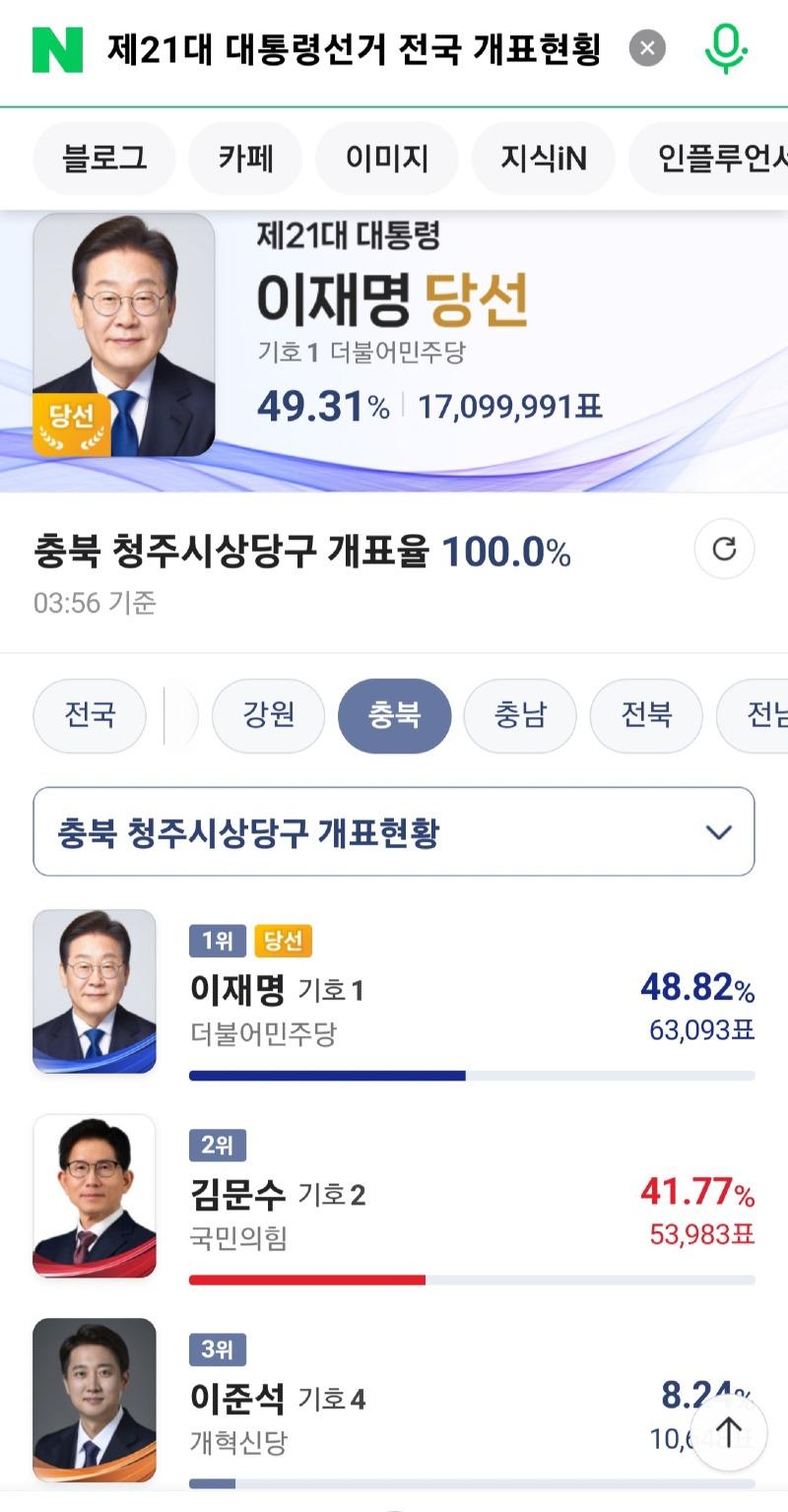The width and height of the screenshot is (788, 1512).
Task: Open the partially visible 전남 region chip
Action: coord(765,716)
